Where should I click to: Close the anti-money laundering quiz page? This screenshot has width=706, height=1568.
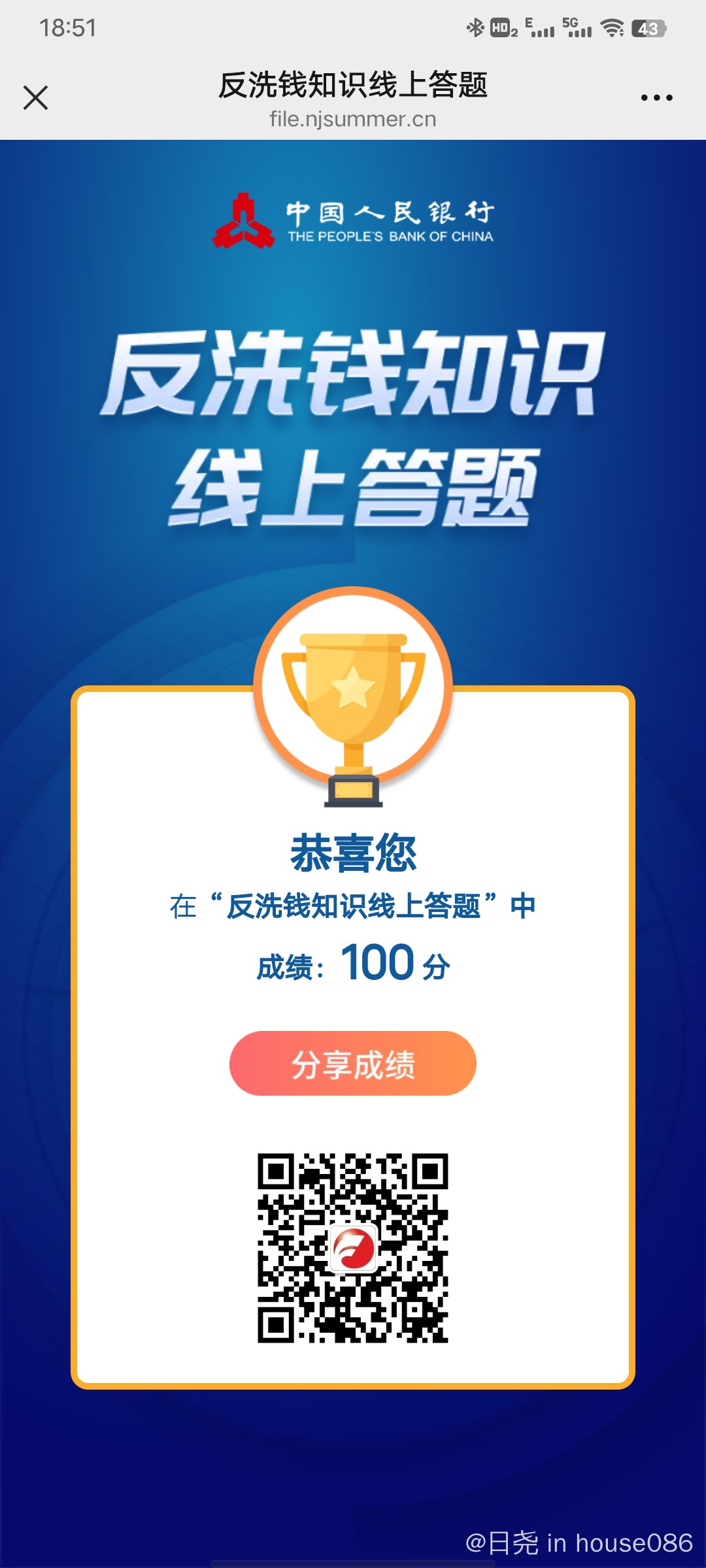(x=35, y=98)
